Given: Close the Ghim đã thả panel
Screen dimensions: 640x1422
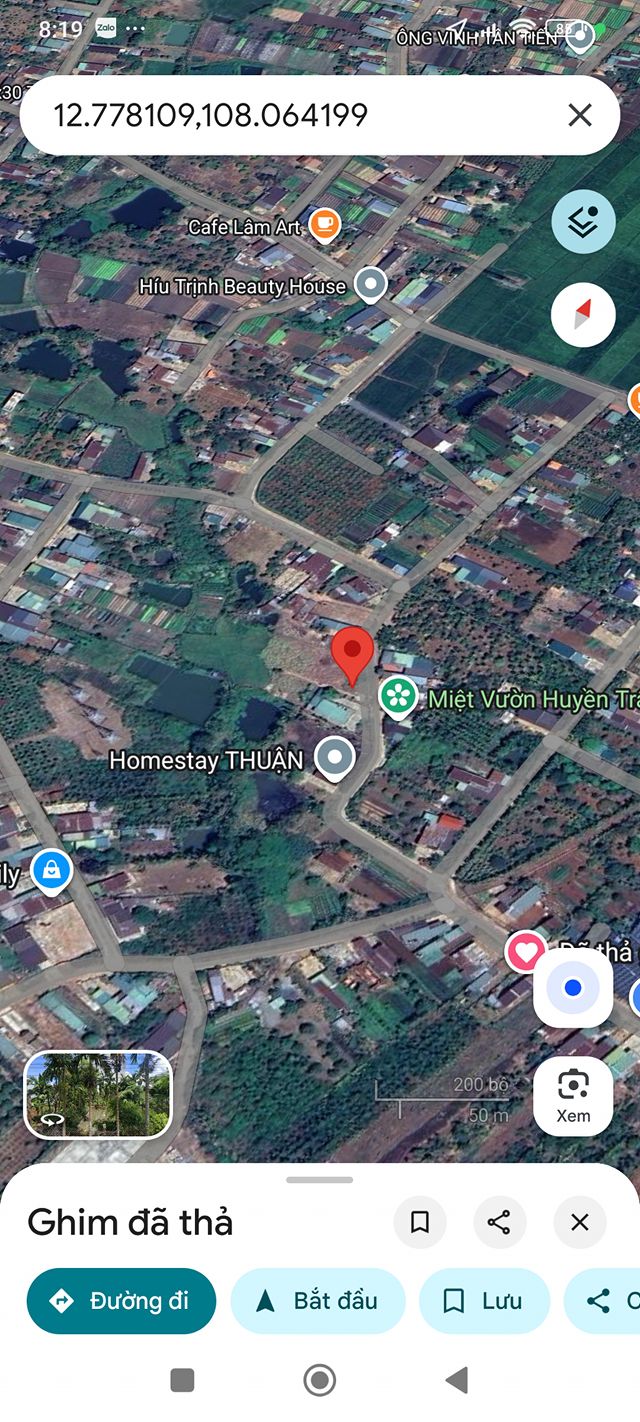Looking at the screenshot, I should click(x=579, y=1222).
